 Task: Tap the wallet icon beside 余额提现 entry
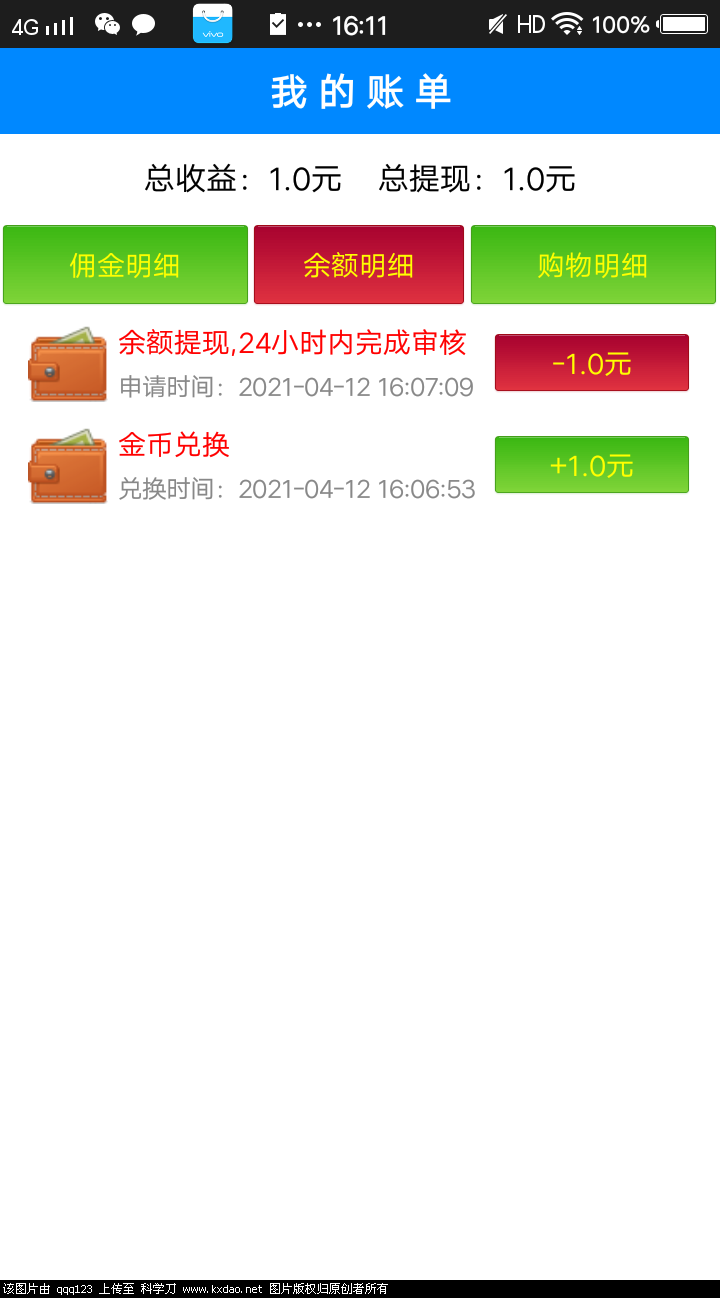point(67,363)
